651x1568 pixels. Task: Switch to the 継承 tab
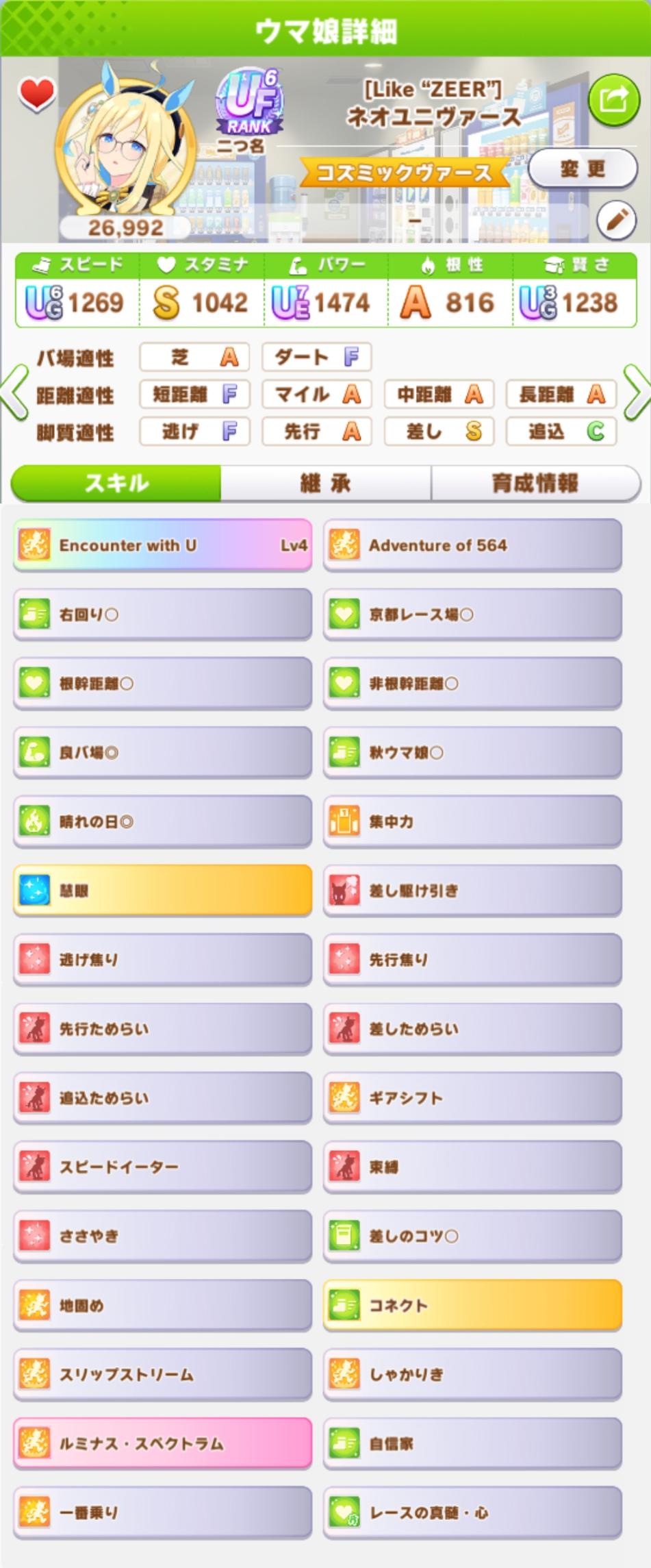[x=326, y=483]
